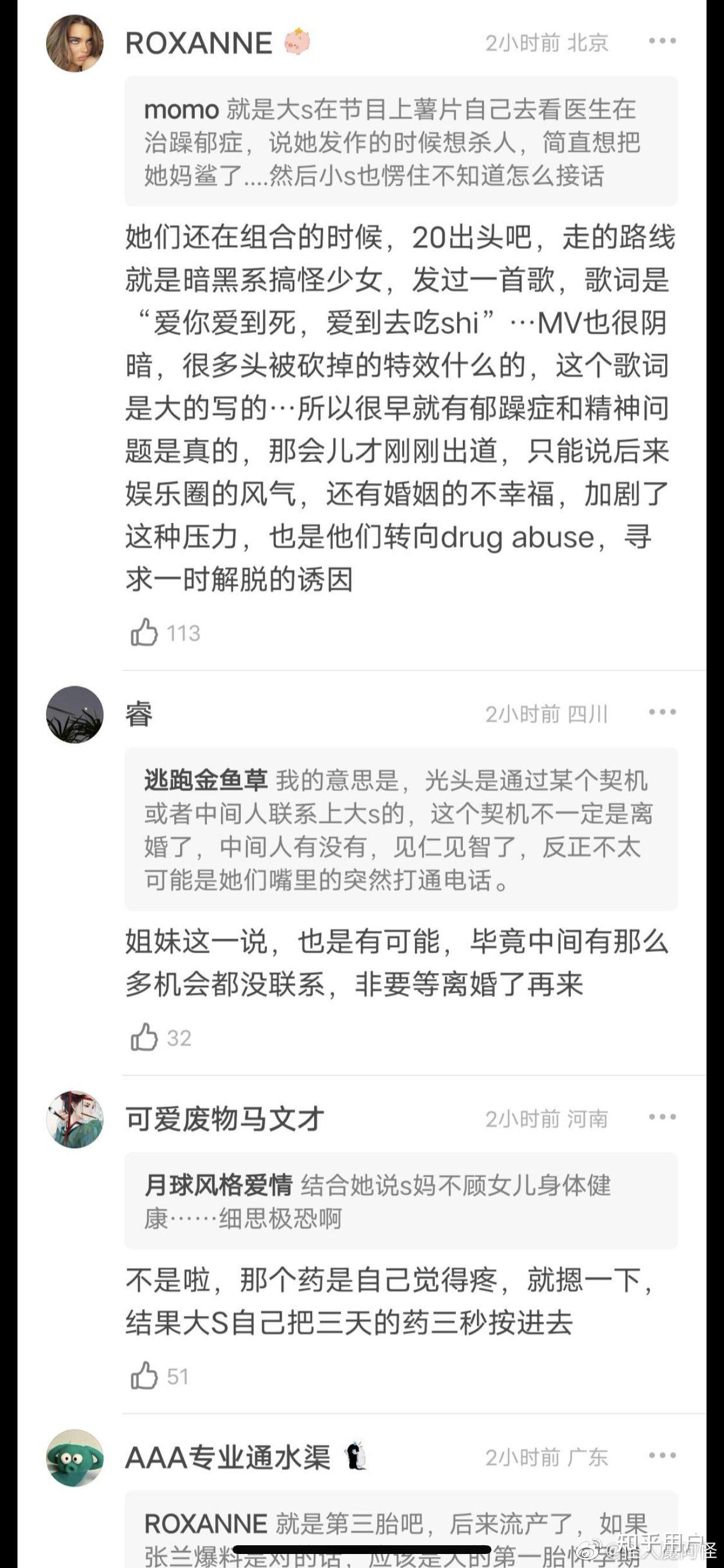Open overflow menu on AAA专业通水渠's comment

662,1455
